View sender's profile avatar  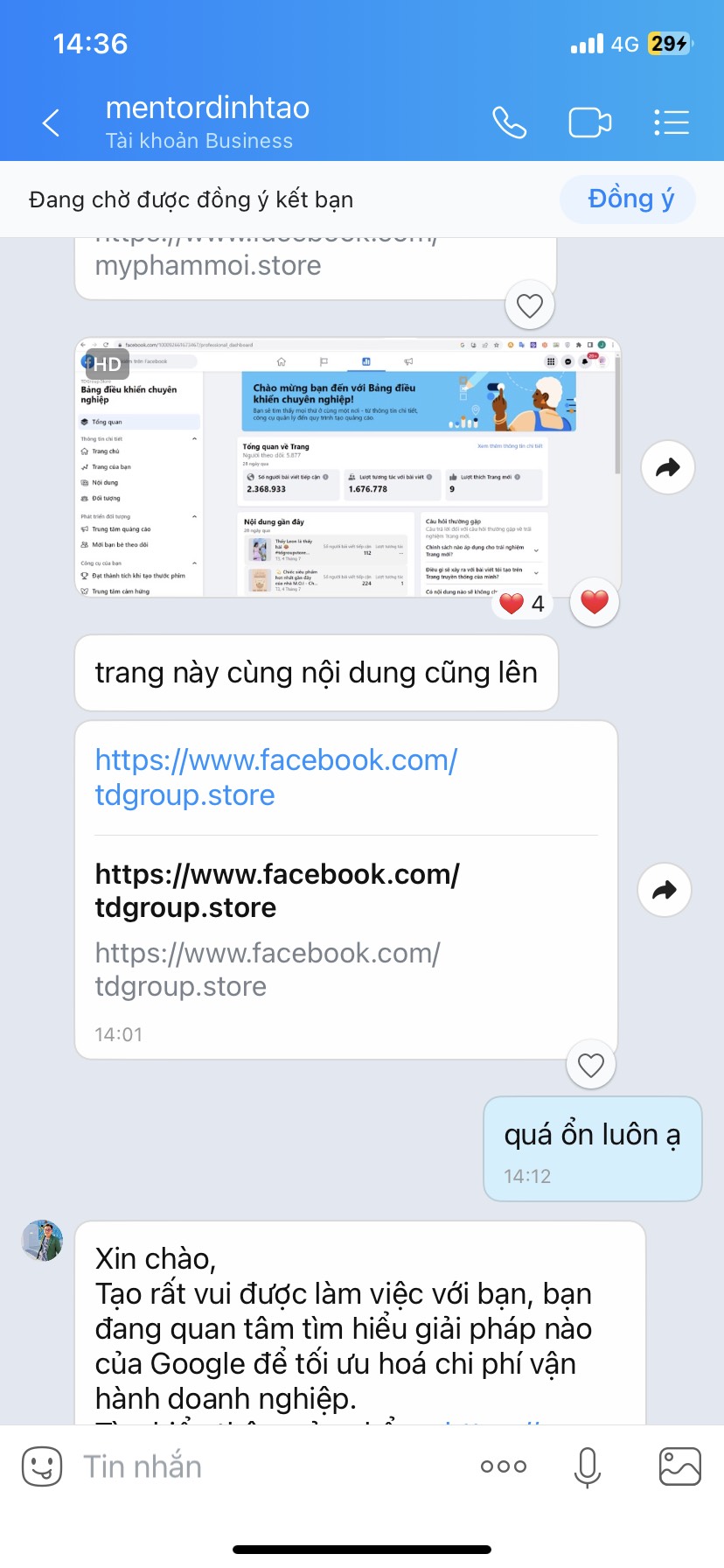[x=42, y=1241]
